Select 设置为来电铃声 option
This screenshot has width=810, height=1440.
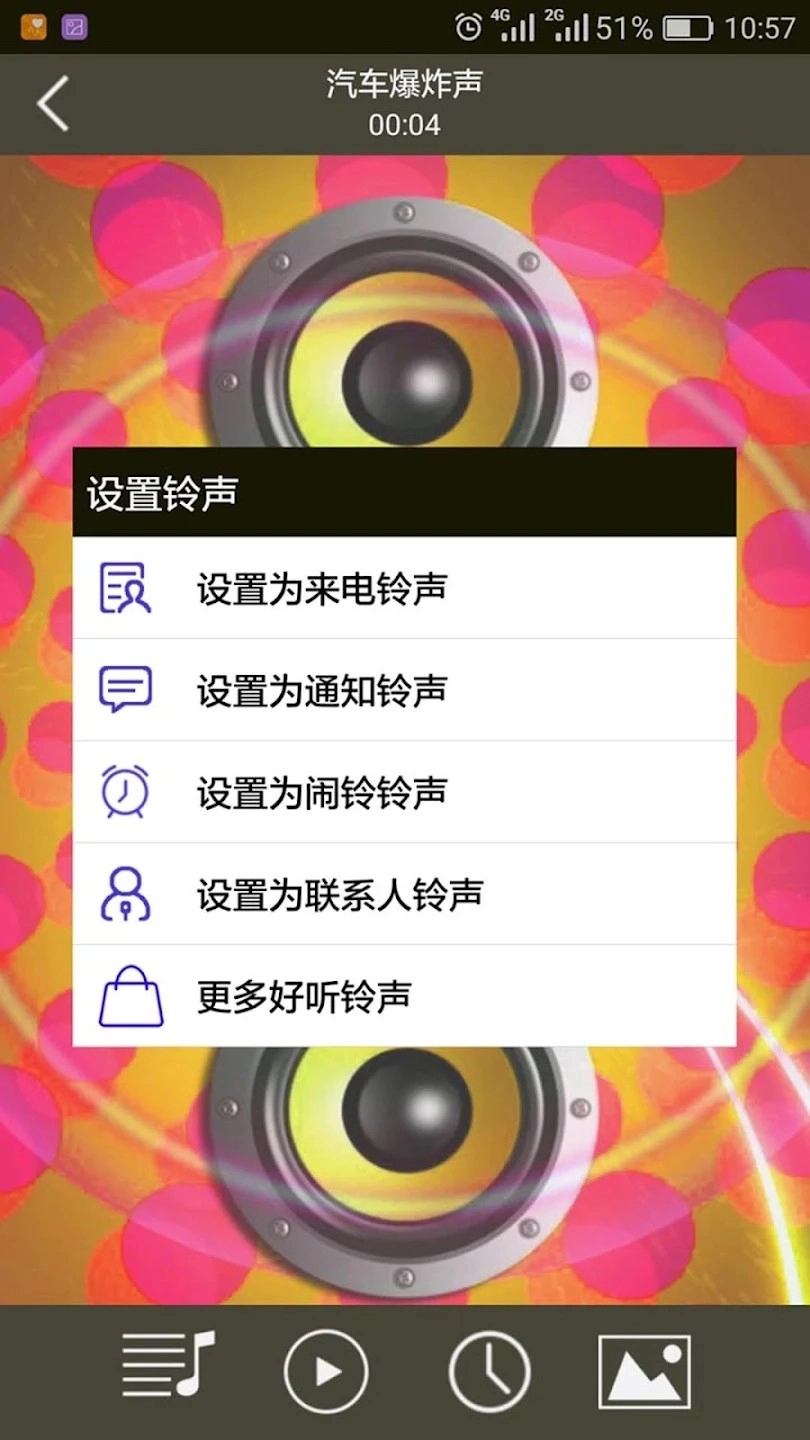404,588
